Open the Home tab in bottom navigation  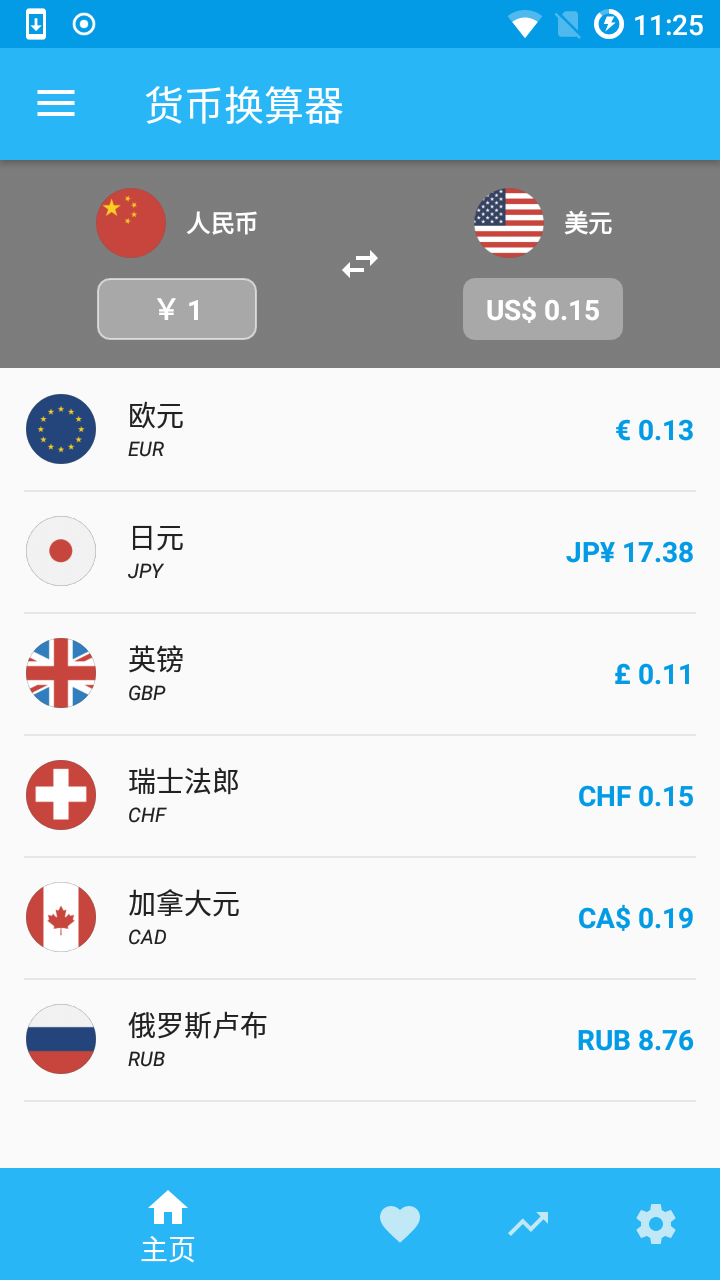coord(167,1222)
